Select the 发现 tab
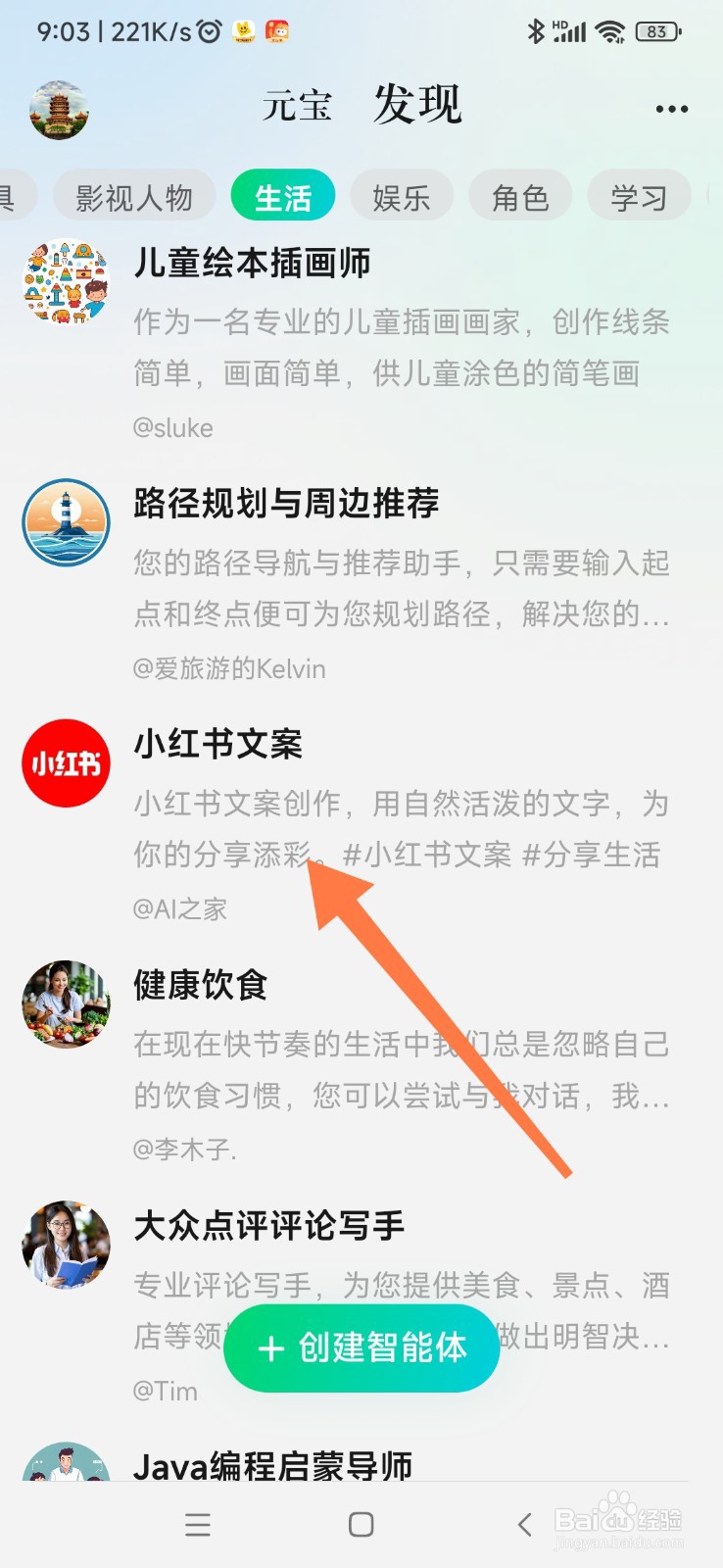This screenshot has width=723, height=1568. [x=415, y=106]
